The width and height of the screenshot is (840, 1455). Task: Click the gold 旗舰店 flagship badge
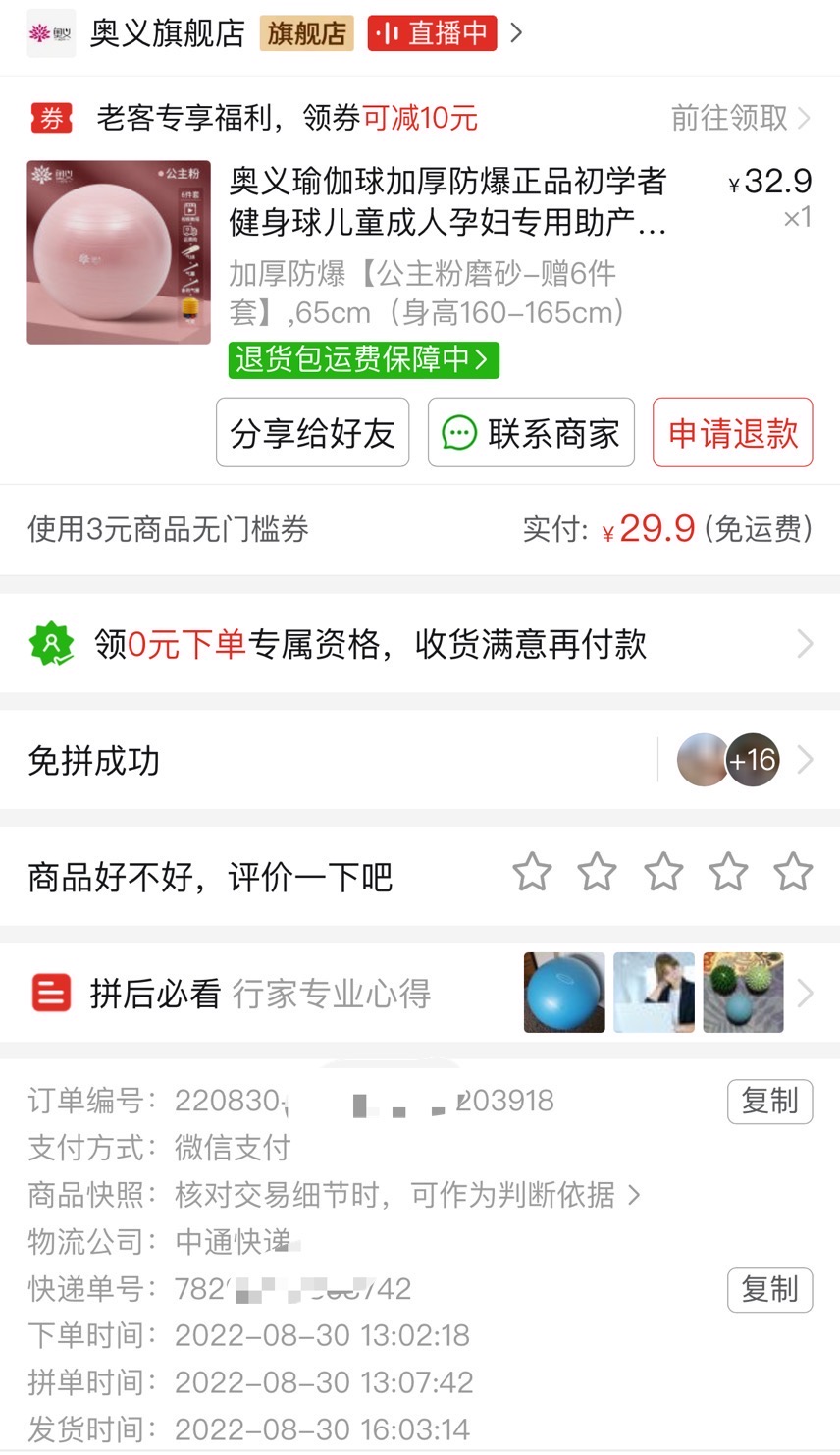tap(305, 32)
